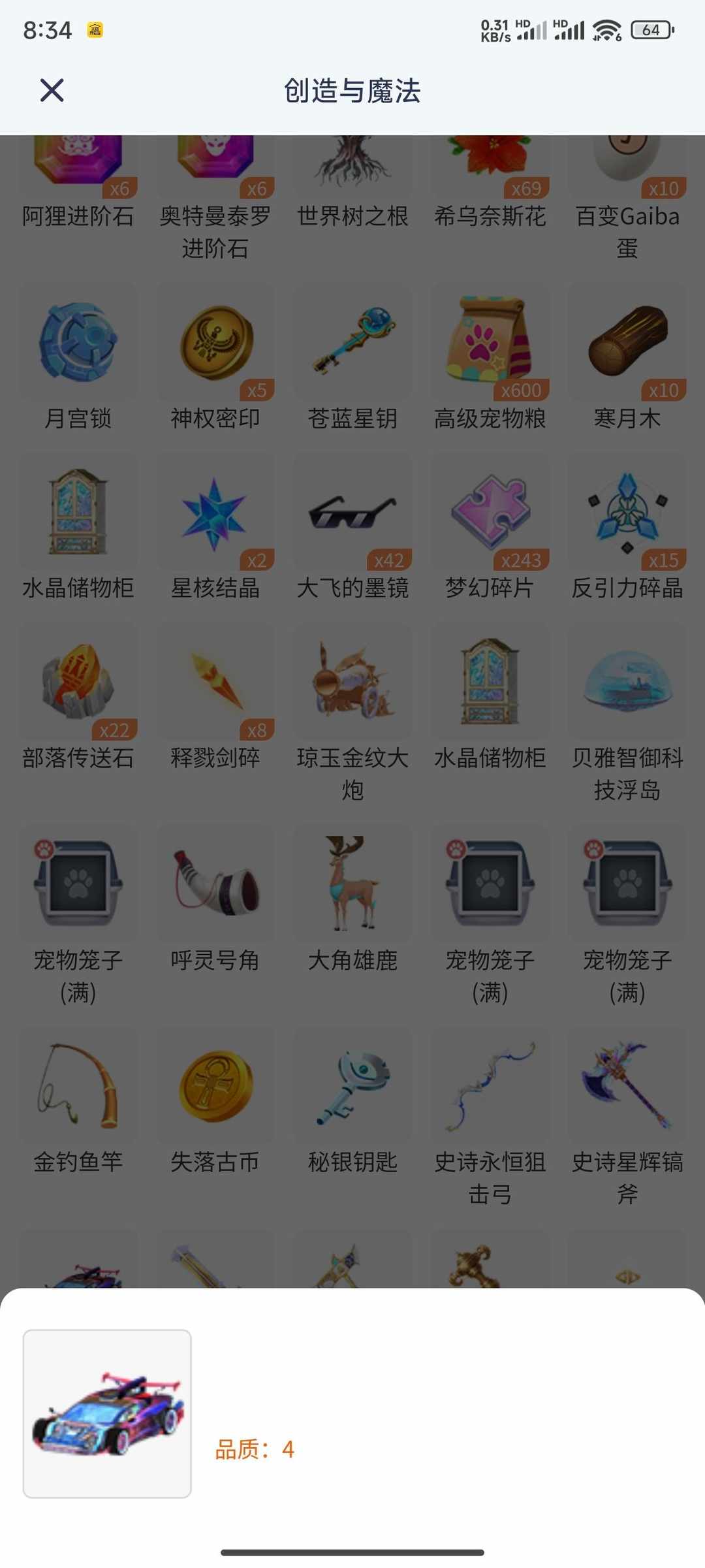
Task: Open the 神权密印 item
Action: (215, 343)
